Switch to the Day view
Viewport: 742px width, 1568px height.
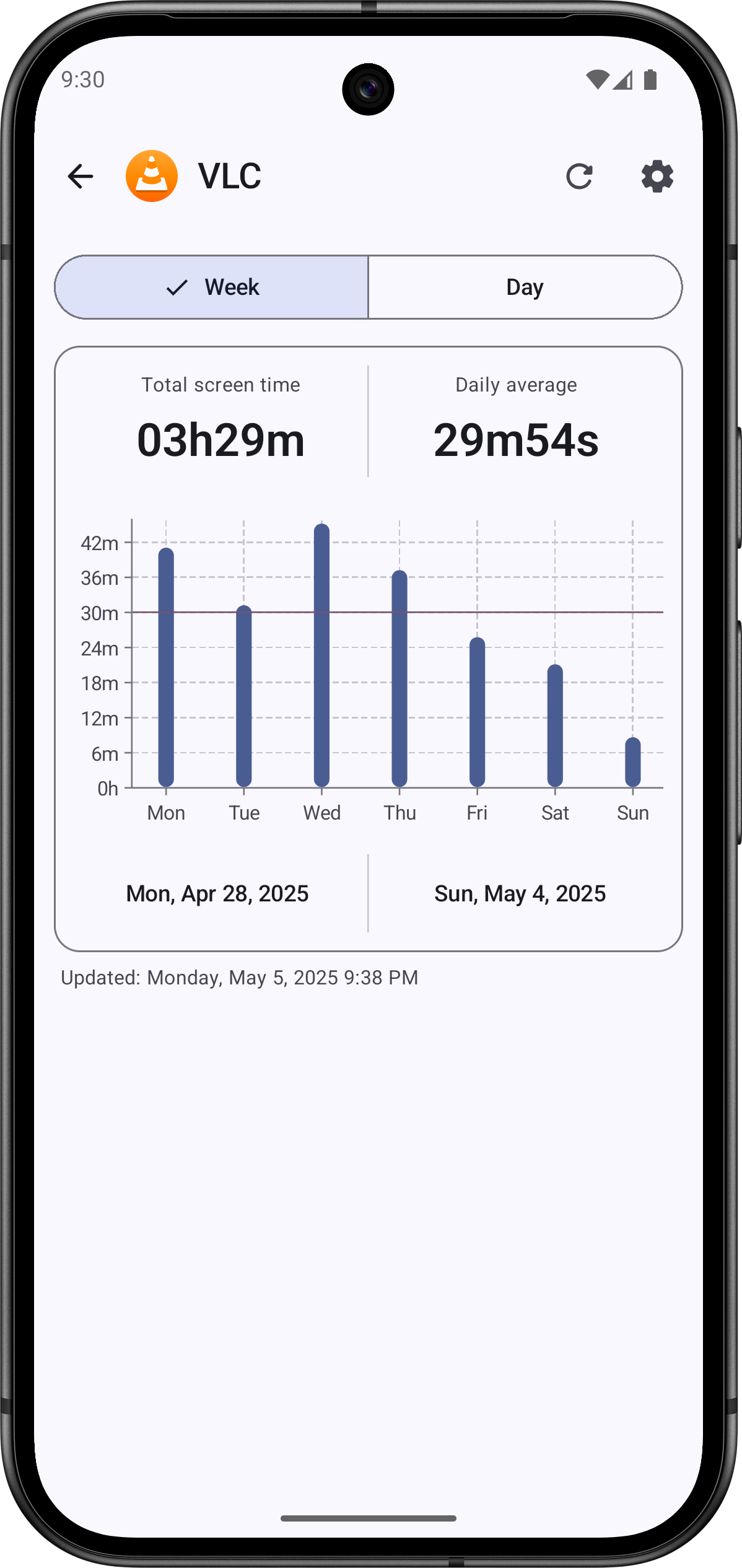click(525, 287)
